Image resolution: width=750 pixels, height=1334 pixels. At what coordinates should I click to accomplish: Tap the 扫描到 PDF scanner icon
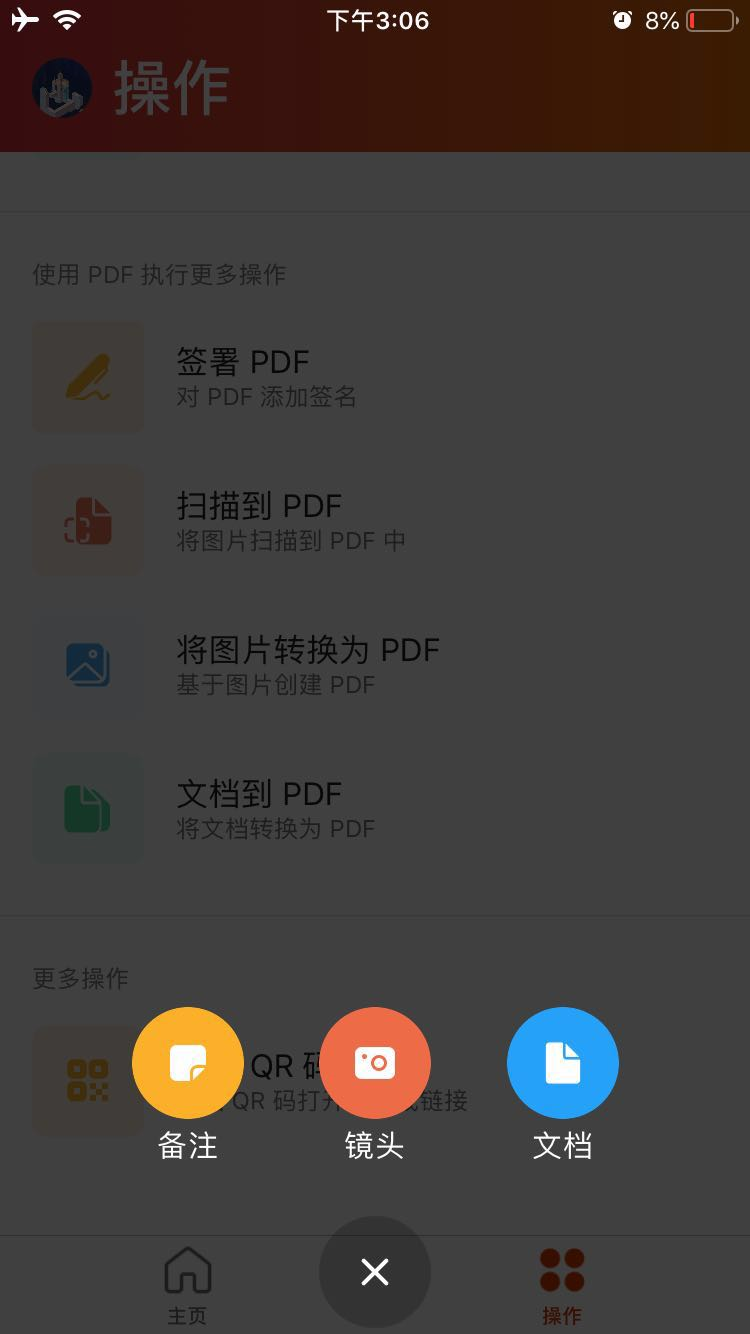click(x=88, y=520)
